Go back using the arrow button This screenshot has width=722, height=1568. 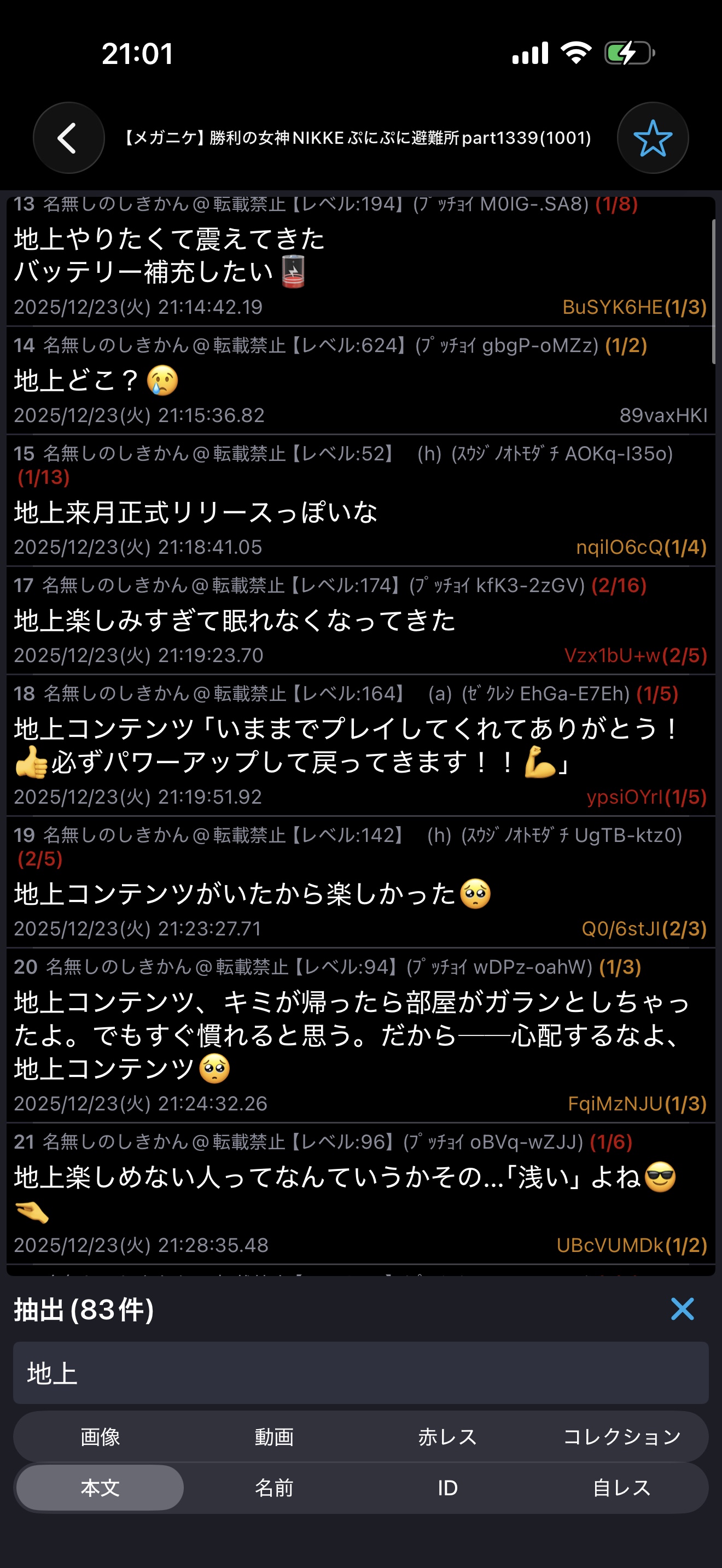(x=68, y=138)
